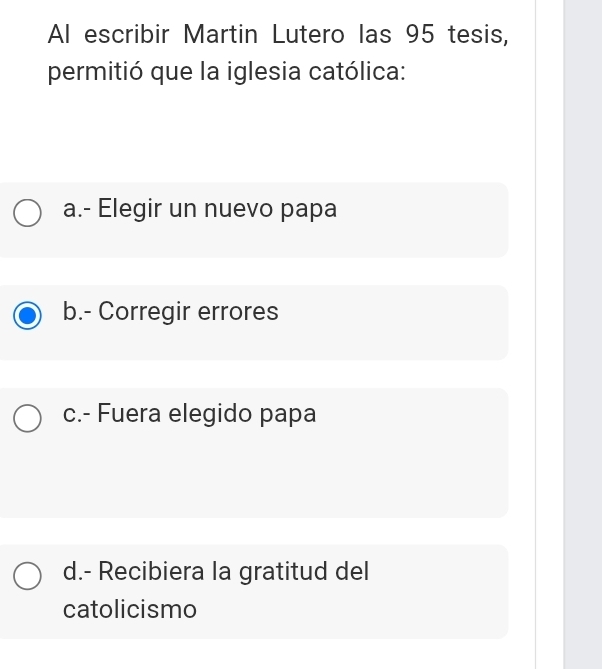Choose option b.- Corregir errores
The height and width of the screenshot is (669, 602).
pyautogui.click(x=28, y=316)
